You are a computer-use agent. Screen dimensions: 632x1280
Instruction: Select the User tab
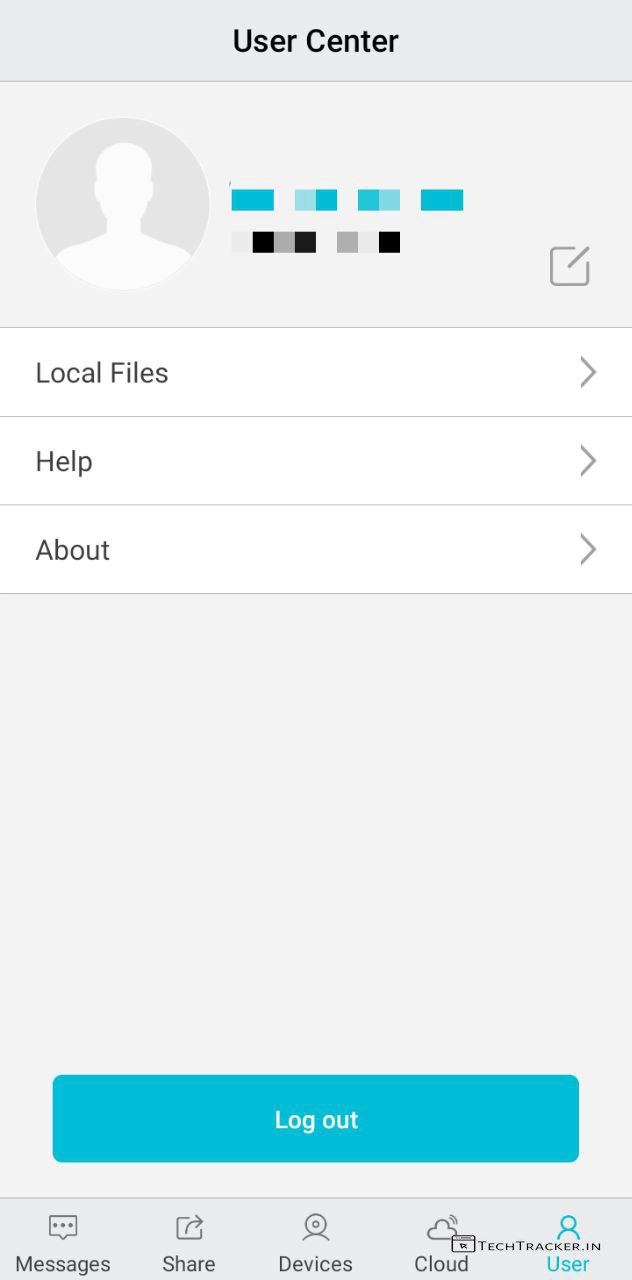(x=568, y=1241)
